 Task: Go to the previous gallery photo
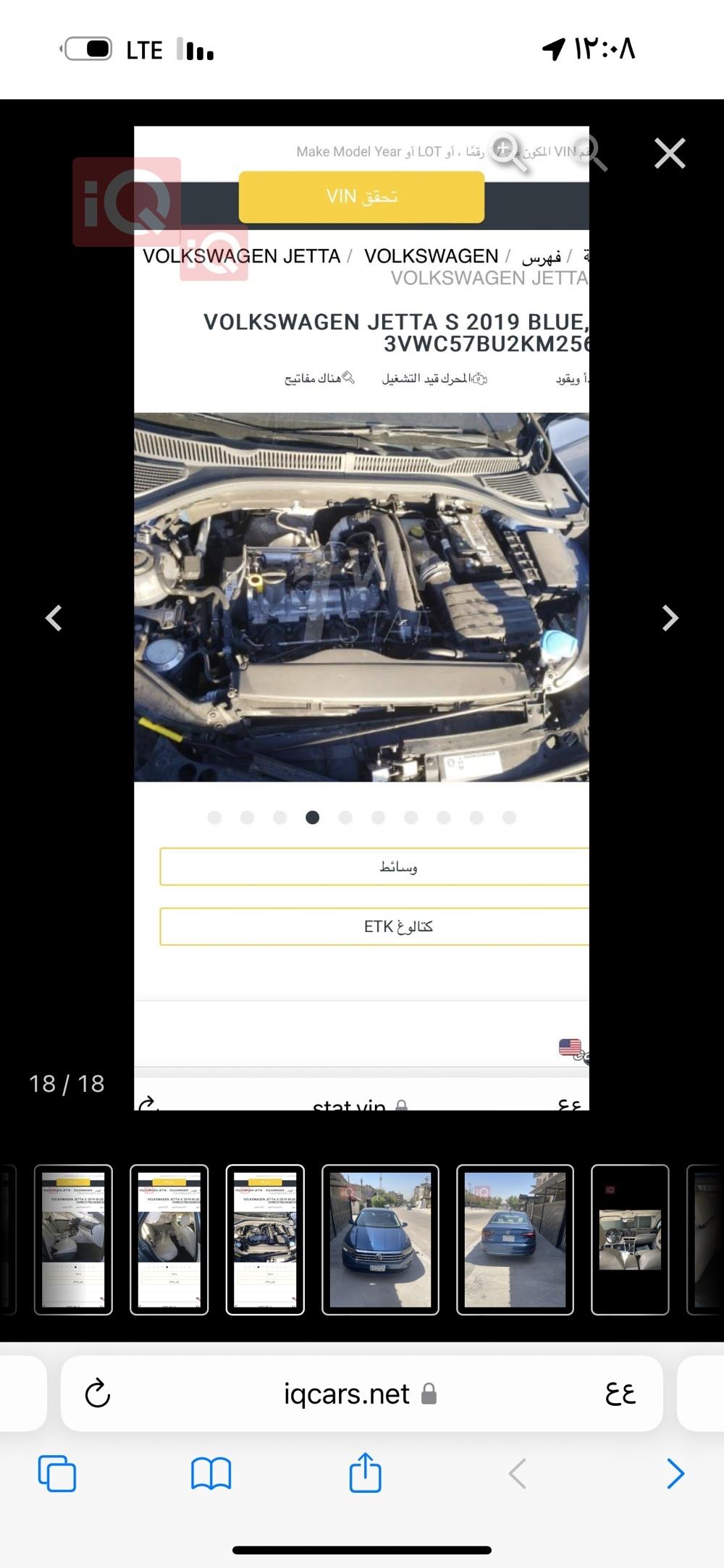[54, 618]
